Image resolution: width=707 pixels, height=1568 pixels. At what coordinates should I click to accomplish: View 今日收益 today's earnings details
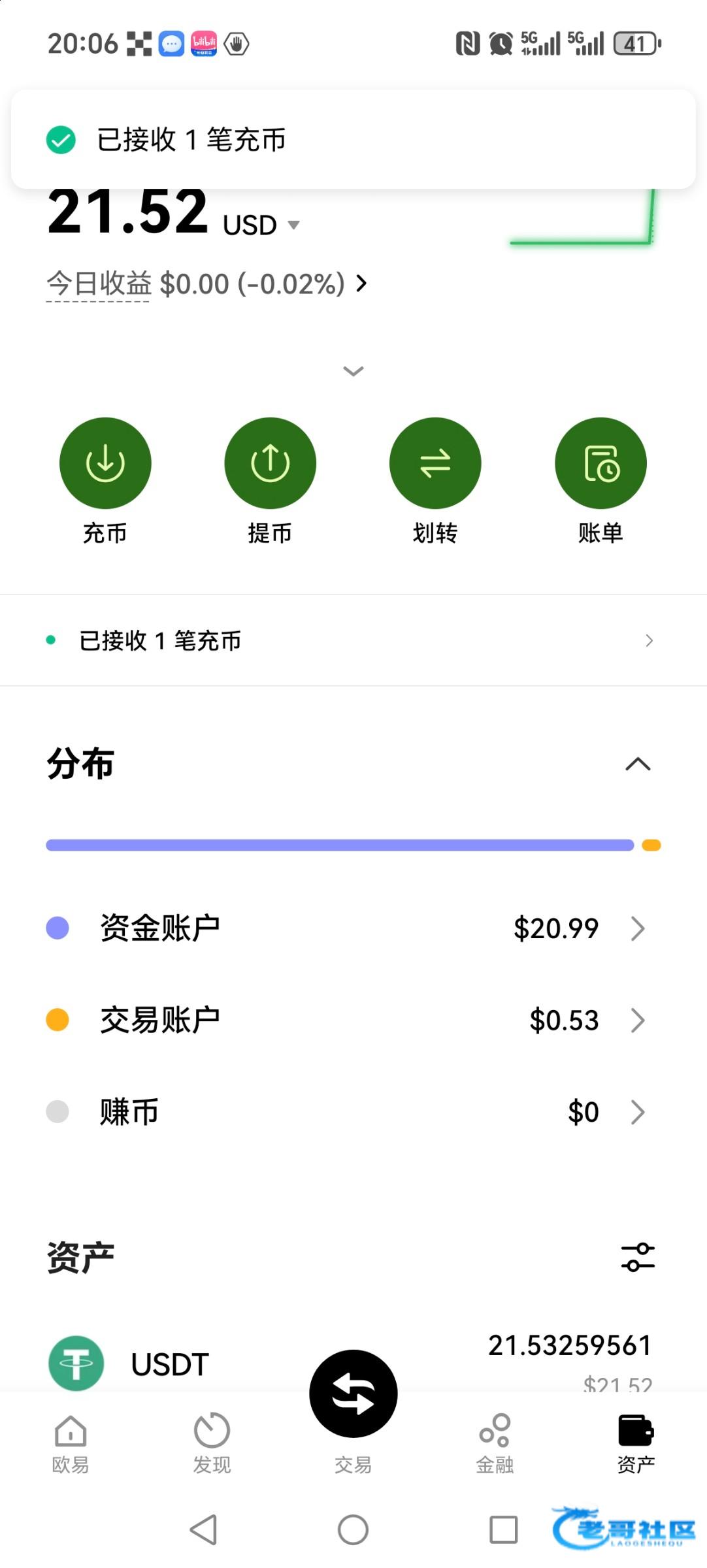tap(206, 284)
